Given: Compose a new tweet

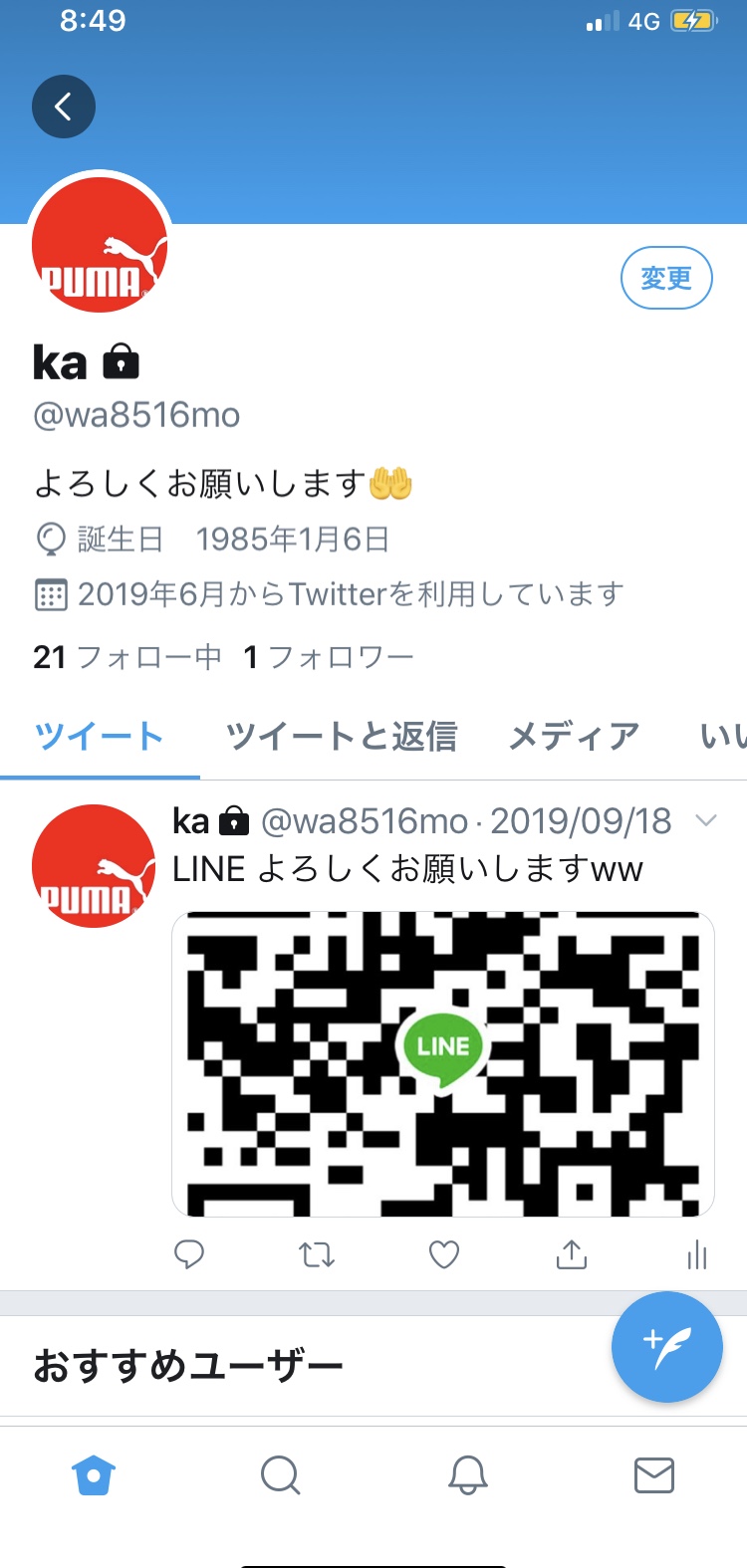Looking at the screenshot, I should pos(666,1347).
